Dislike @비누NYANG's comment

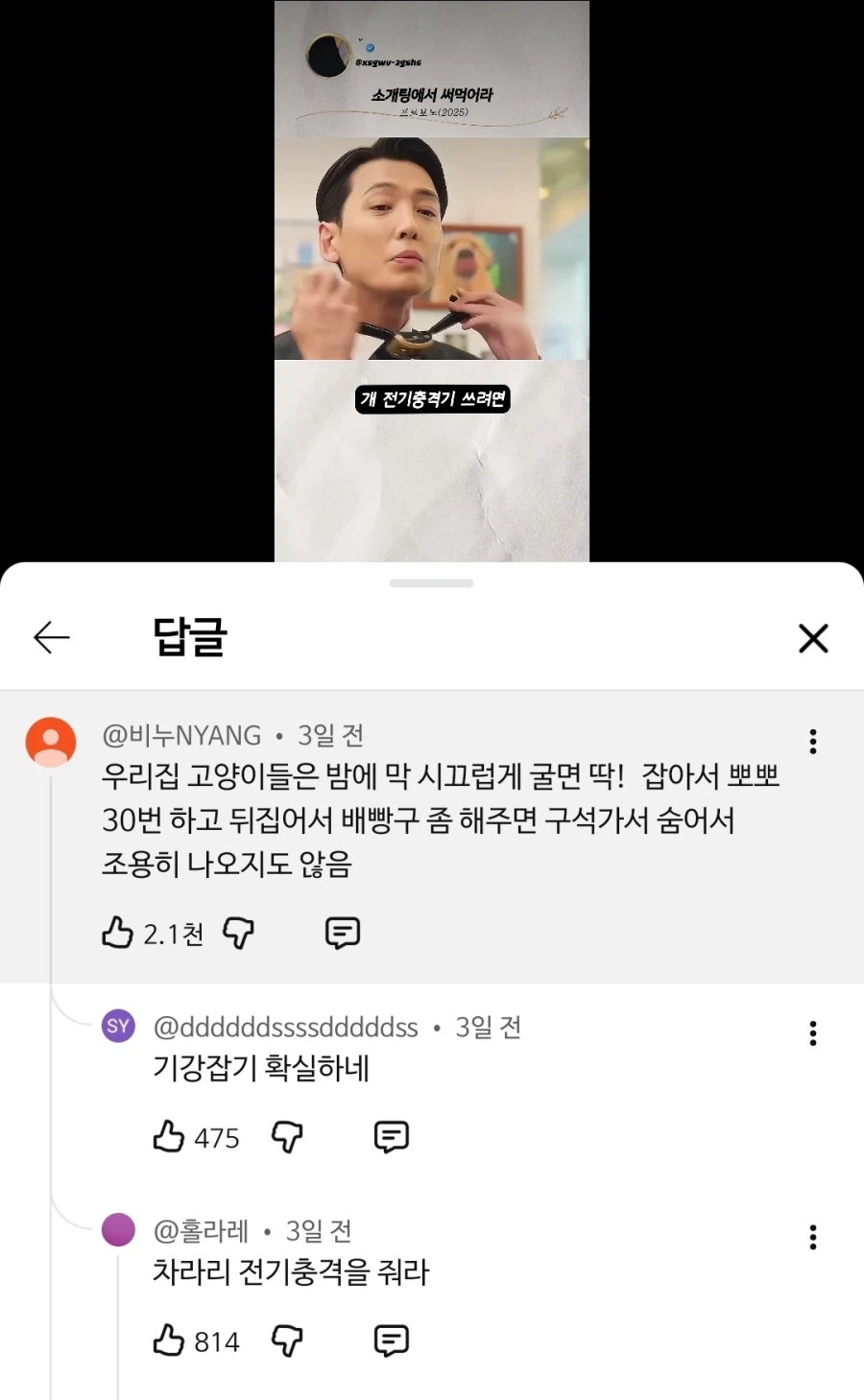pos(237,932)
